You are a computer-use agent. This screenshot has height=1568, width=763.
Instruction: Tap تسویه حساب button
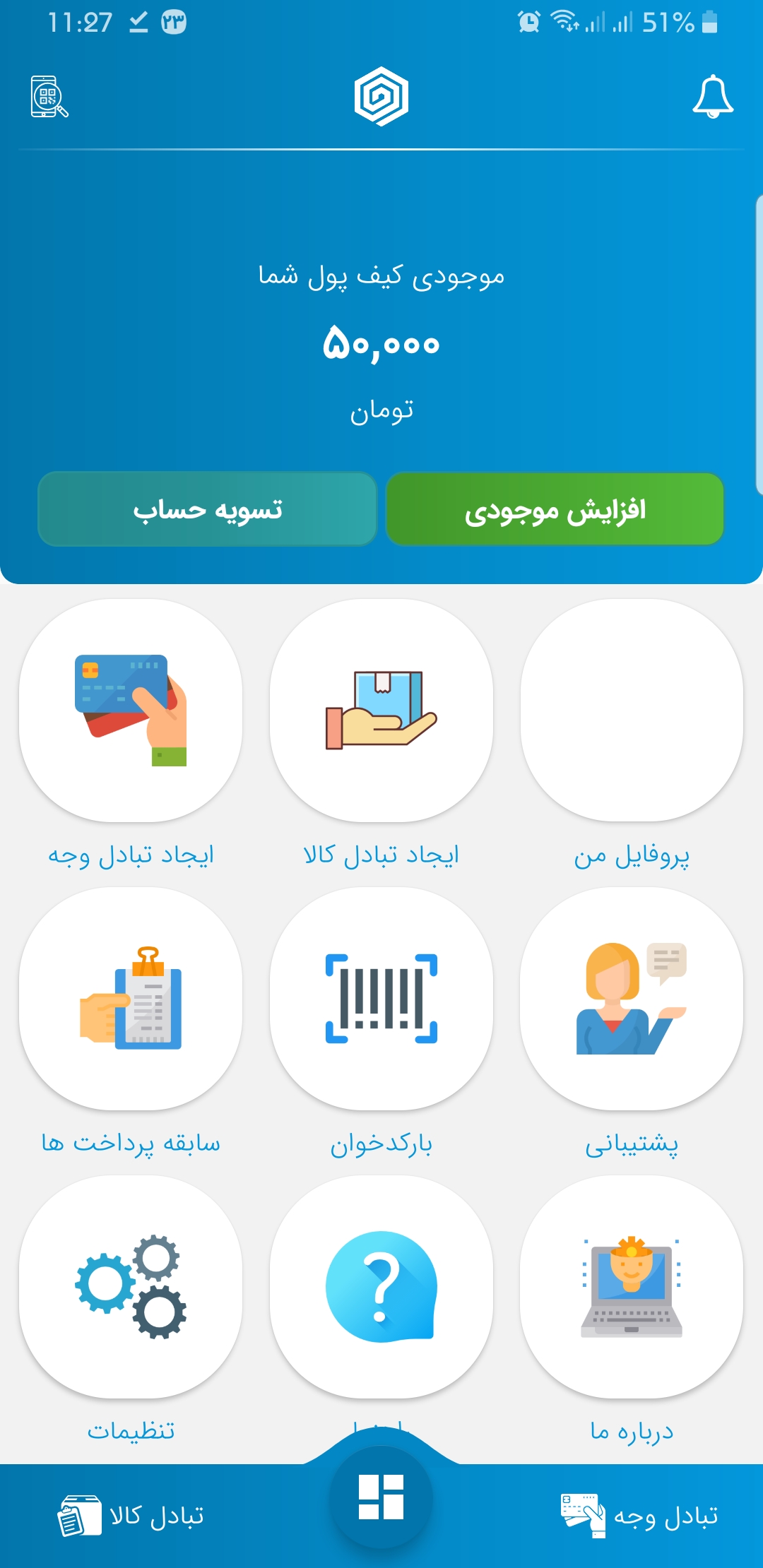[208, 509]
